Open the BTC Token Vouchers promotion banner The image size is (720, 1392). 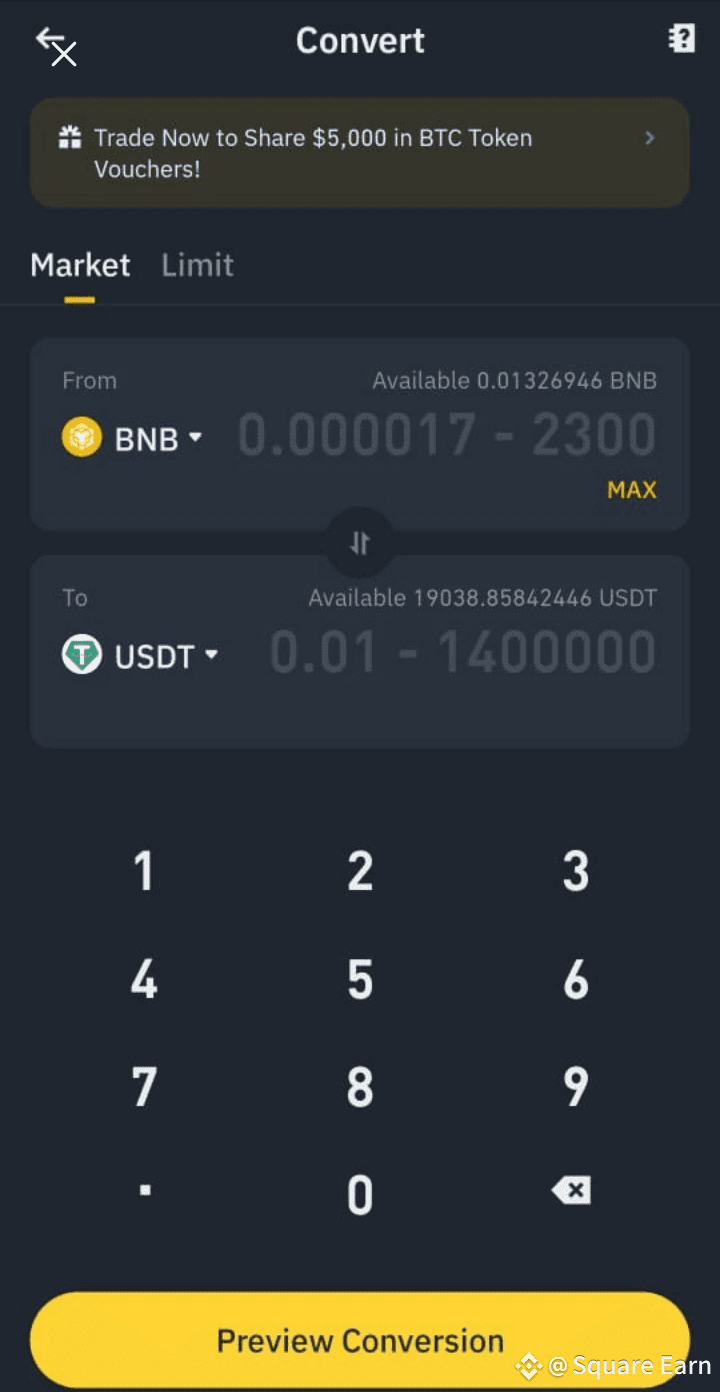click(x=360, y=153)
